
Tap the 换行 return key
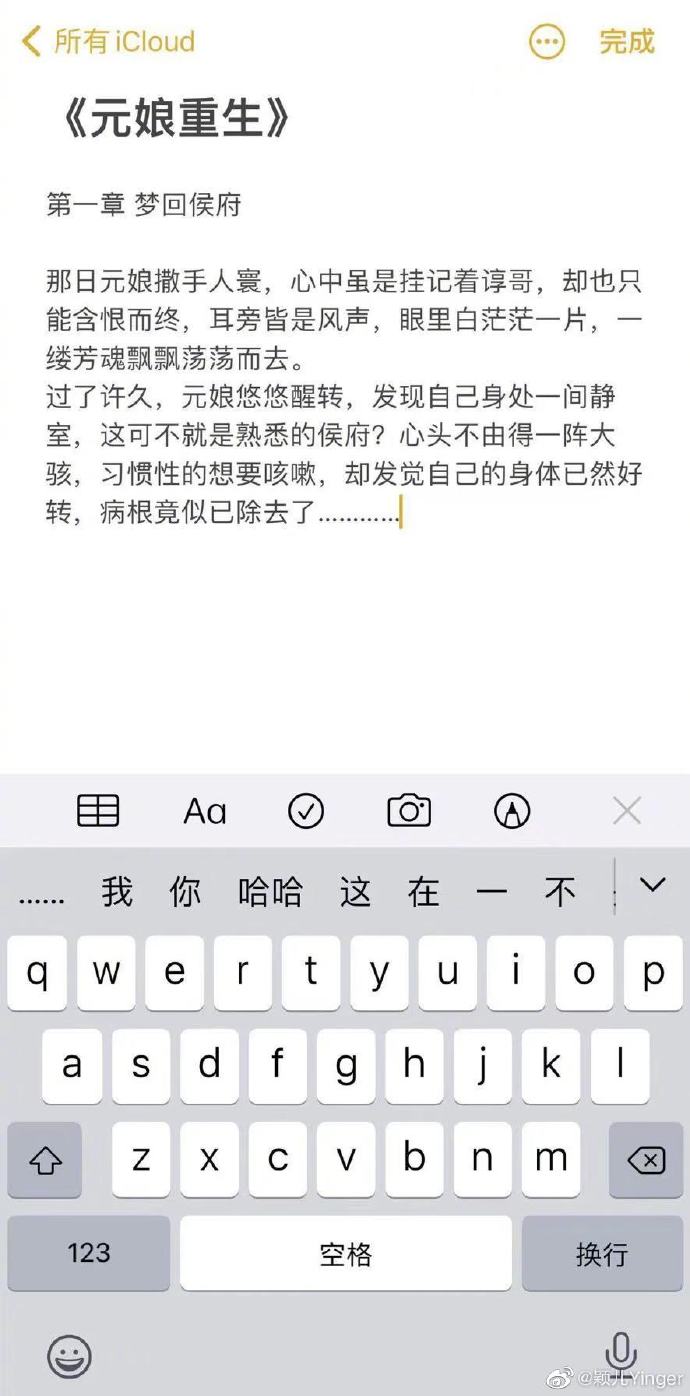tap(602, 1253)
